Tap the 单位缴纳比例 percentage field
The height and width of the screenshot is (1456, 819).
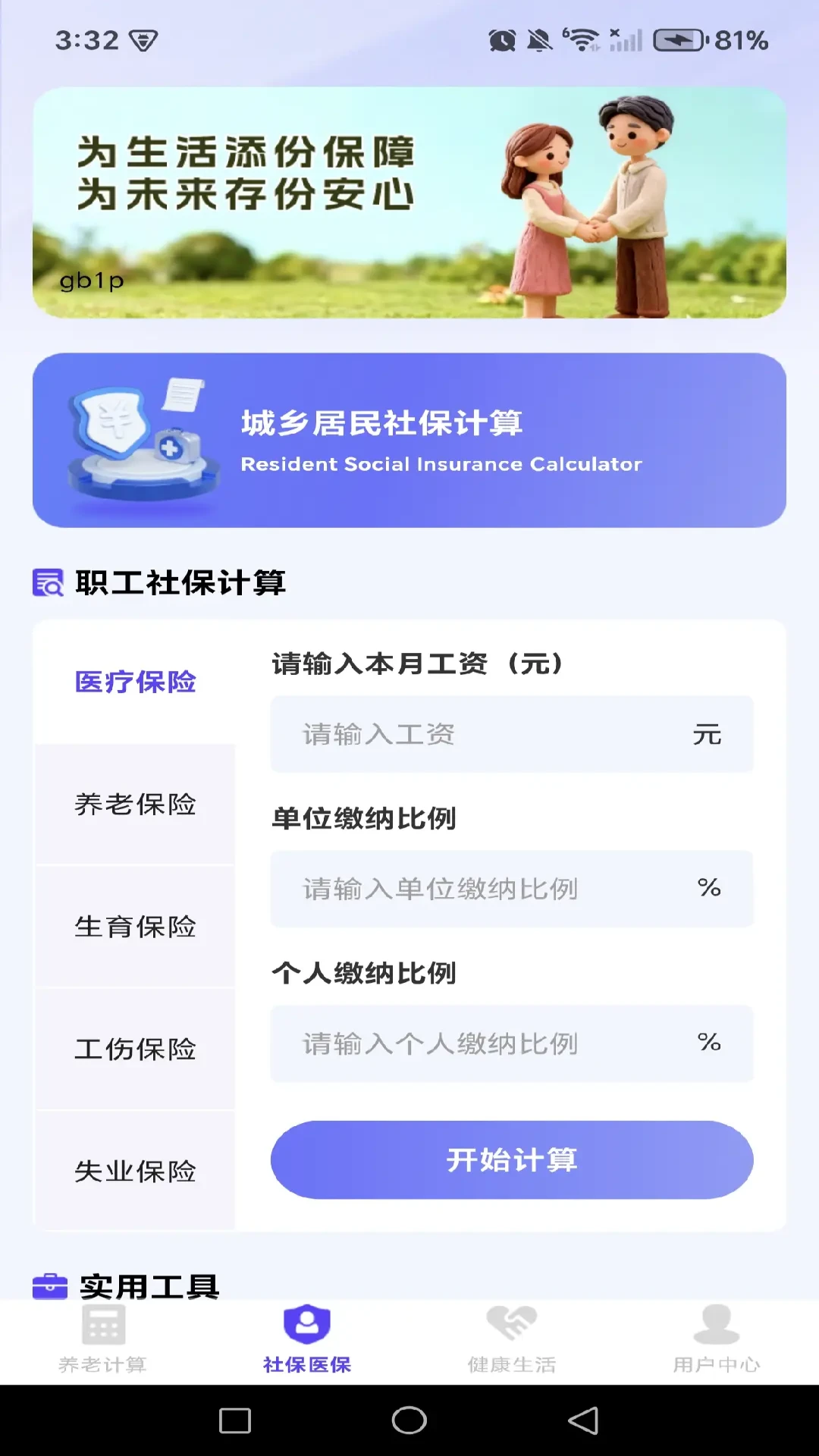[x=512, y=888]
